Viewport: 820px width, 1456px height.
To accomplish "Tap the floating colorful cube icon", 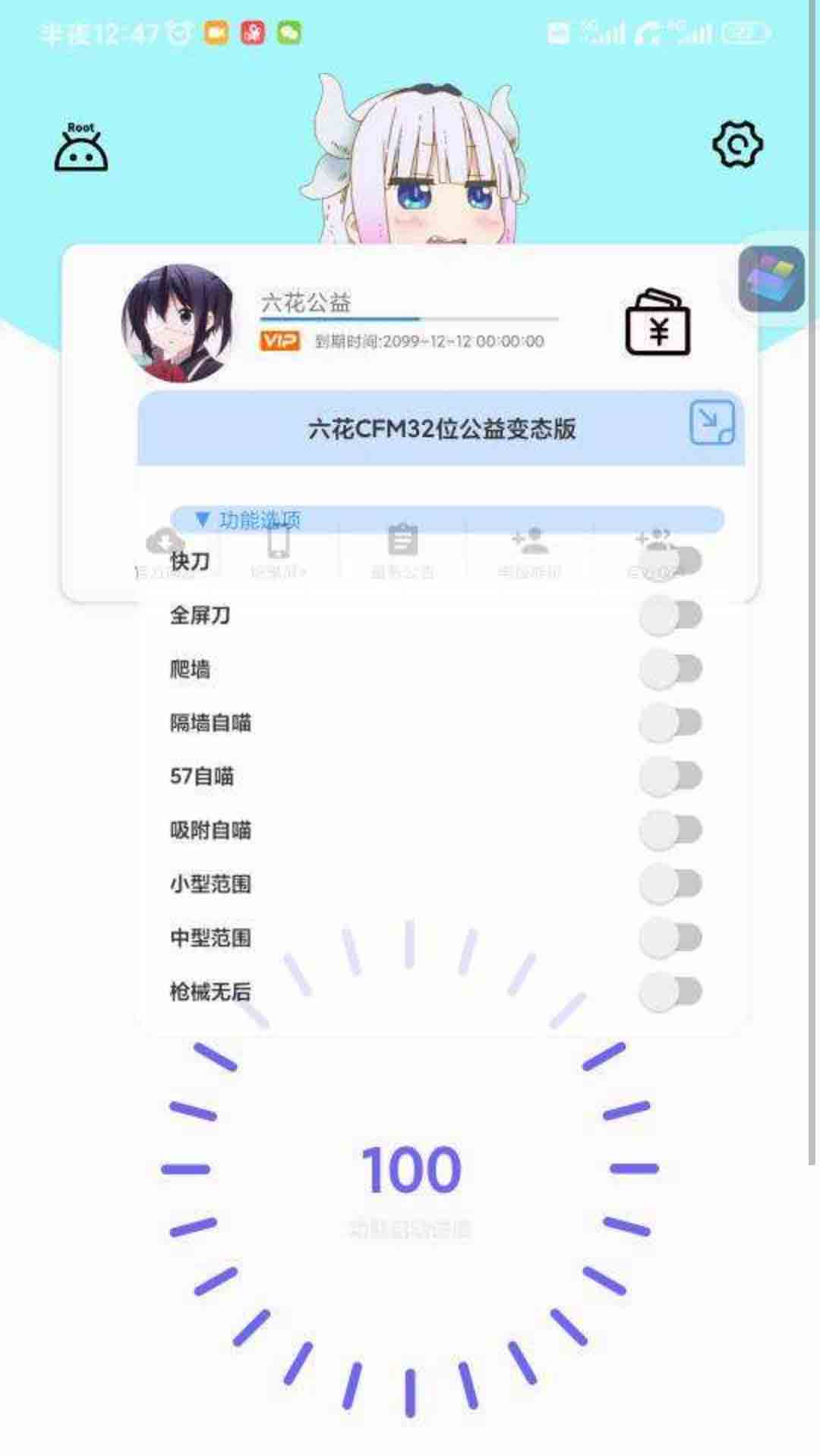I will pyautogui.click(x=772, y=279).
